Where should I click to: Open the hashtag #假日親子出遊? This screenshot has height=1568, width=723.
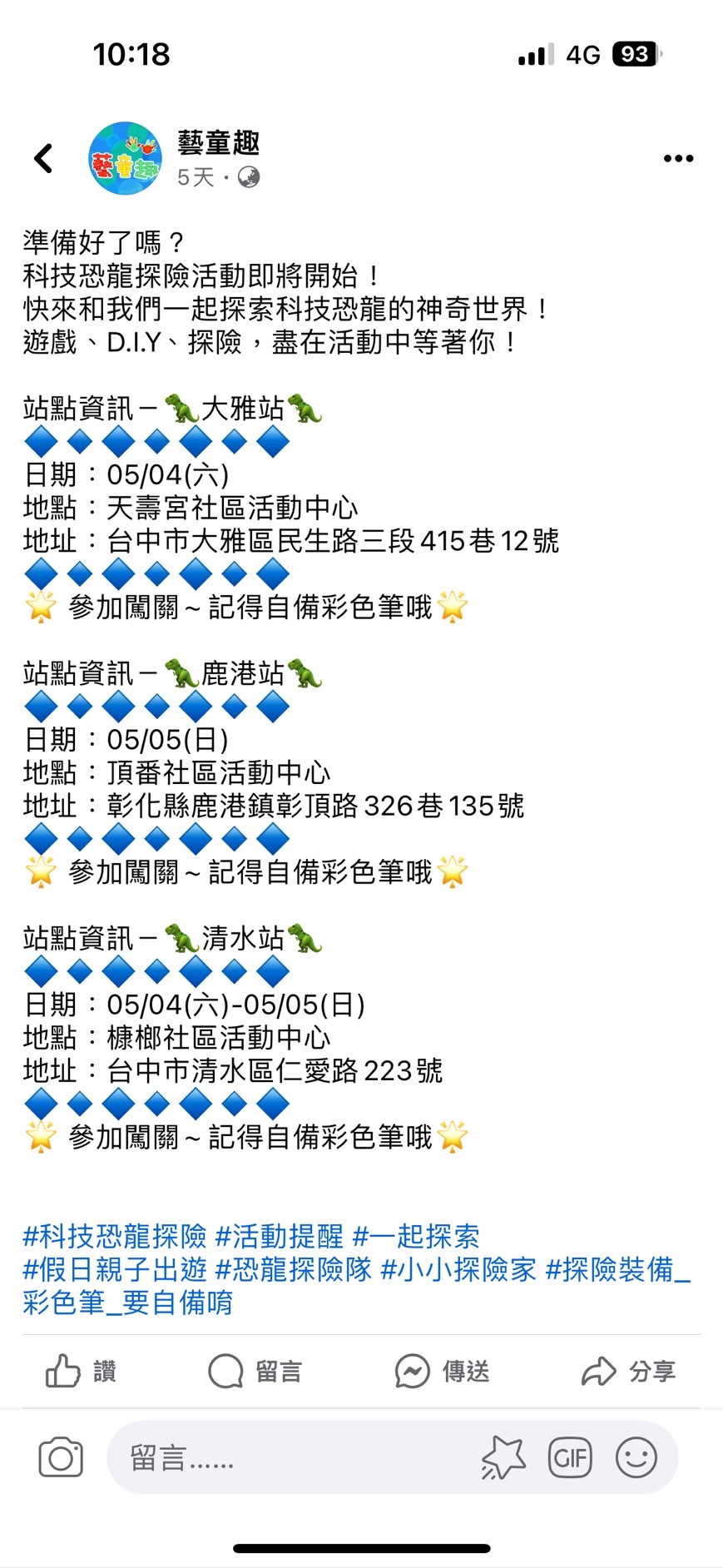(114, 1269)
